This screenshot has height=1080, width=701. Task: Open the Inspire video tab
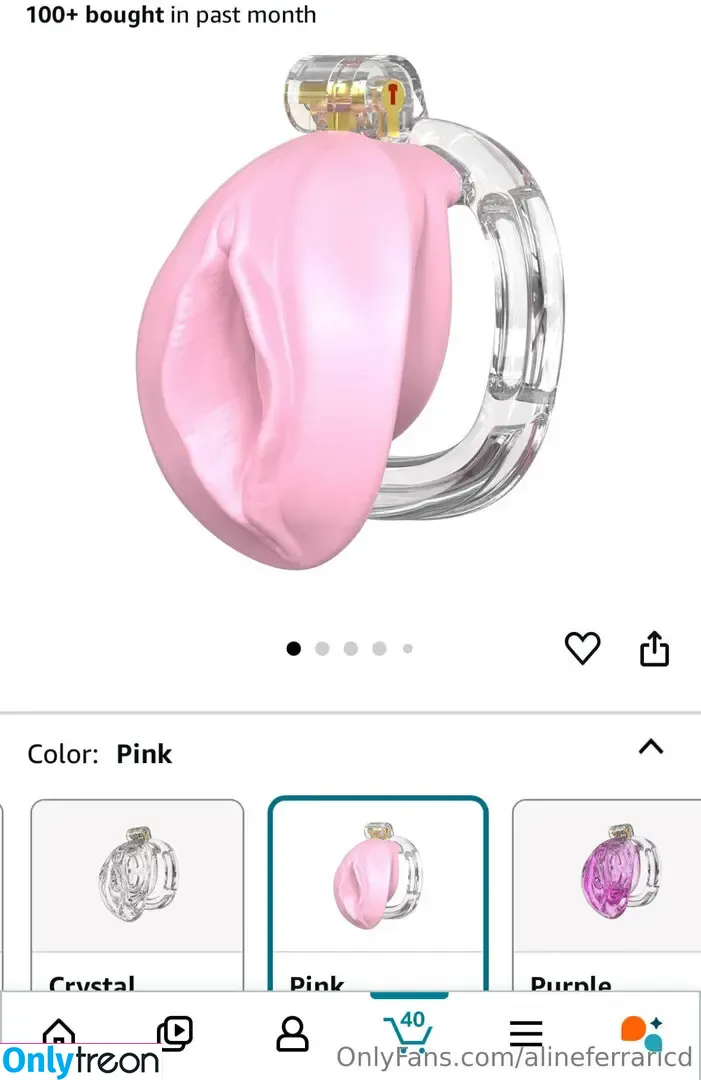[175, 1032]
